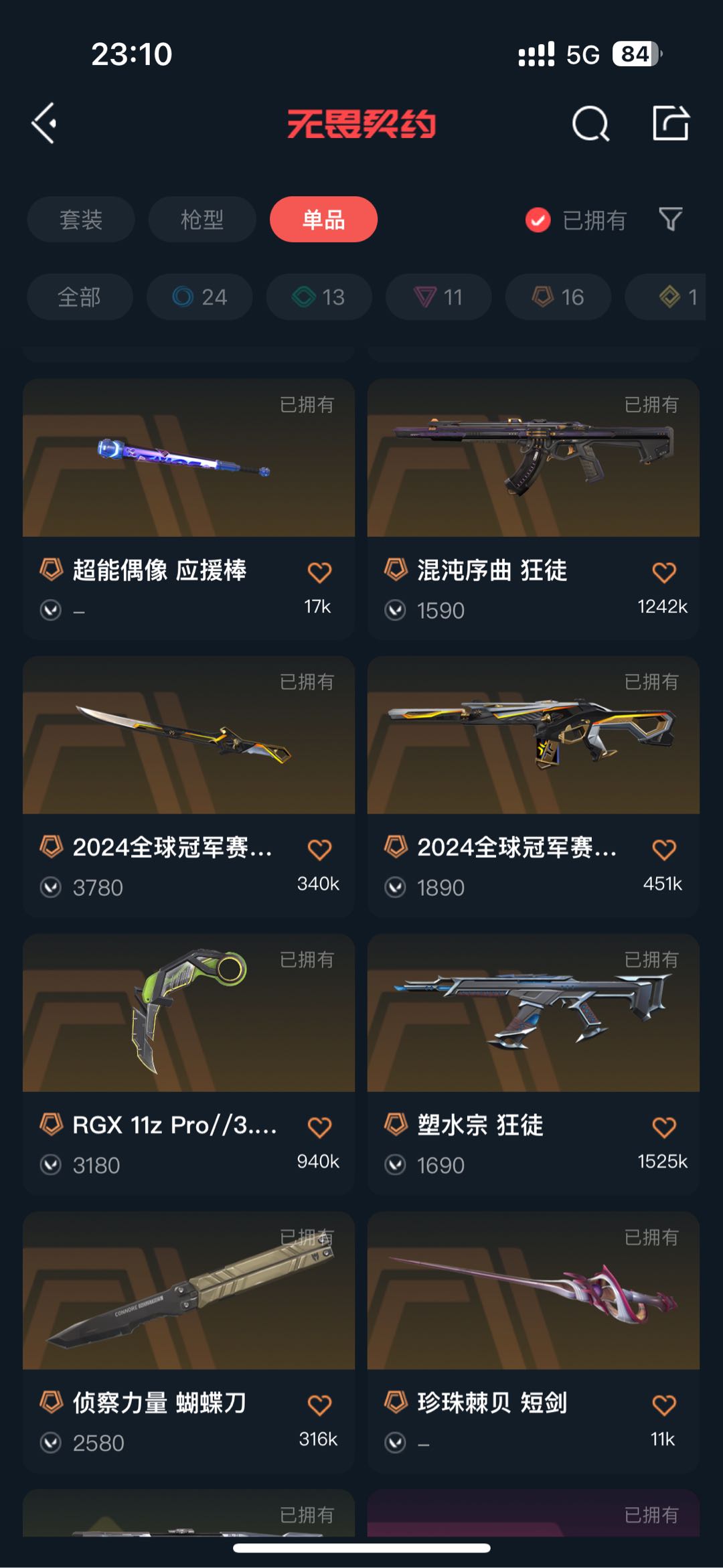Viewport: 723px width, 1568px height.
Task: Go back using the top-left arrow
Action: point(45,124)
